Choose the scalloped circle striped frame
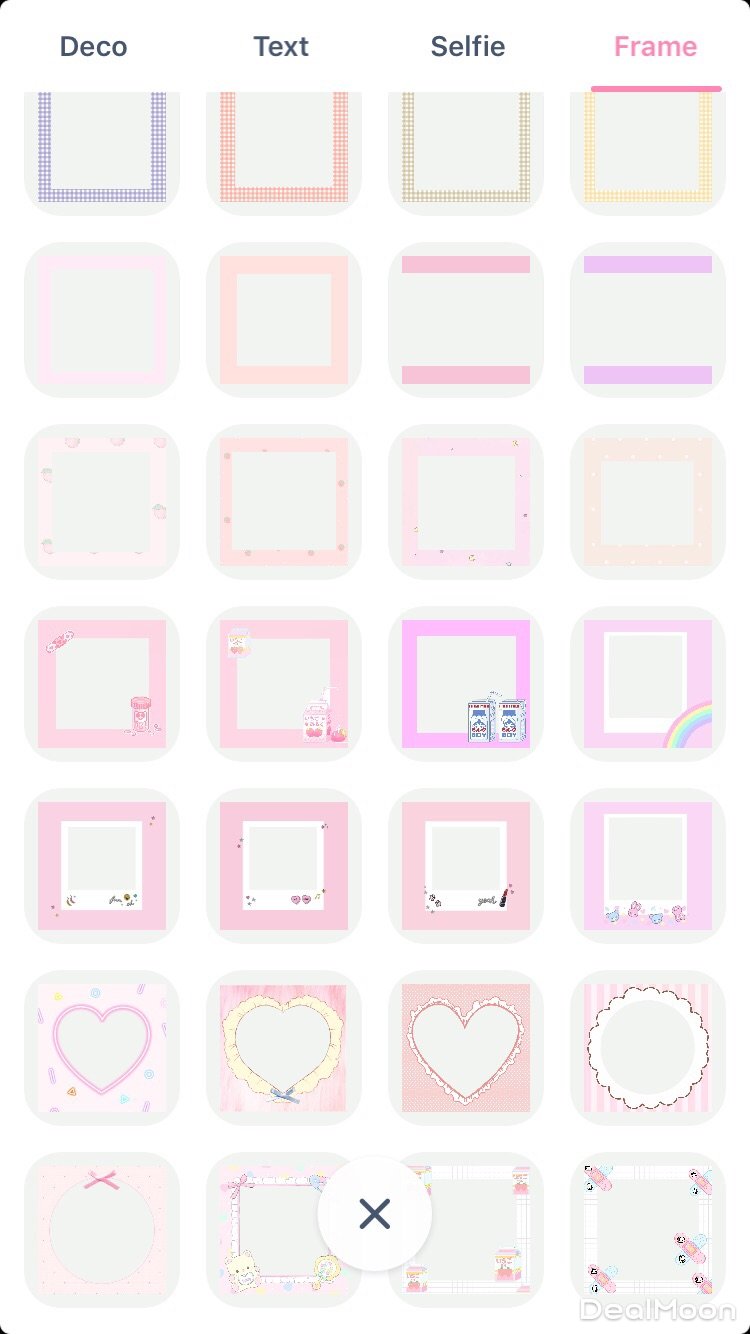The width and height of the screenshot is (750, 1334). coord(648,1048)
